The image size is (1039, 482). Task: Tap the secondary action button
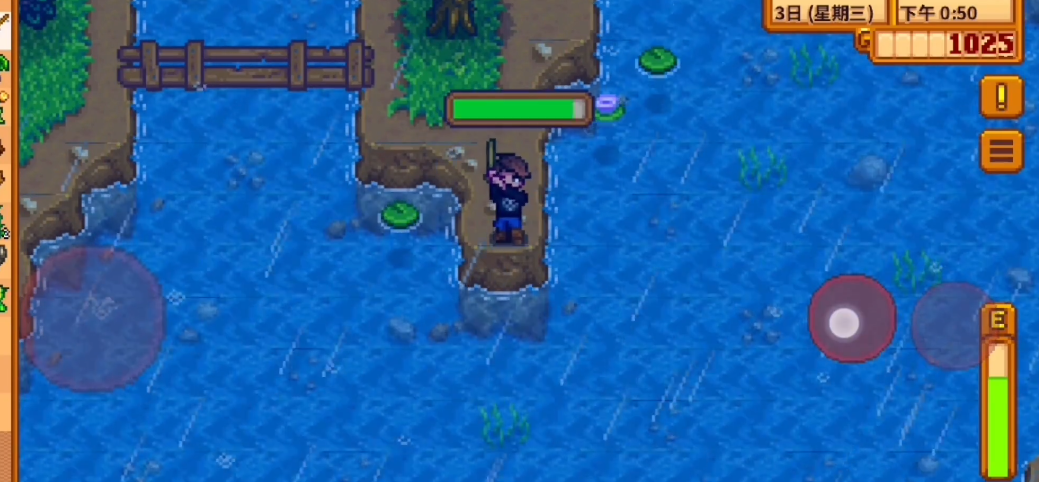(948, 325)
